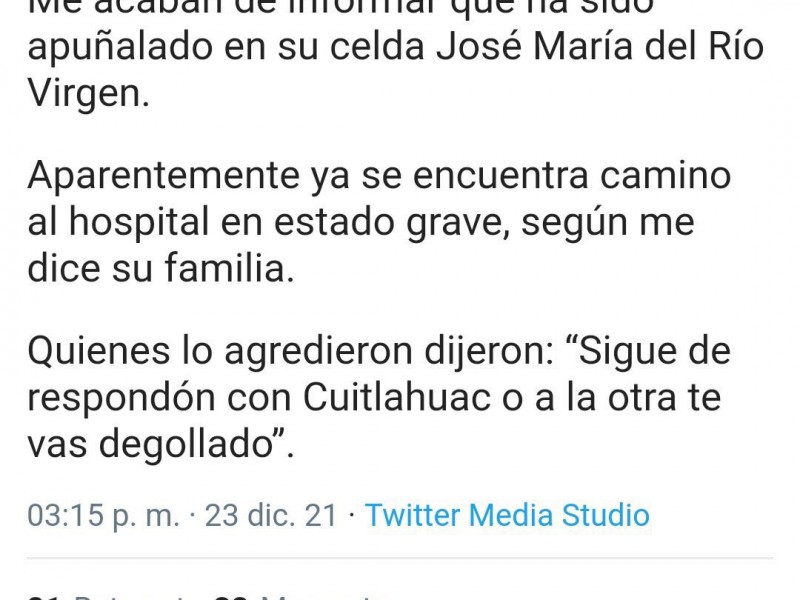Open the Twitter Media Studio source link
The image size is (800, 600).
click(507, 515)
